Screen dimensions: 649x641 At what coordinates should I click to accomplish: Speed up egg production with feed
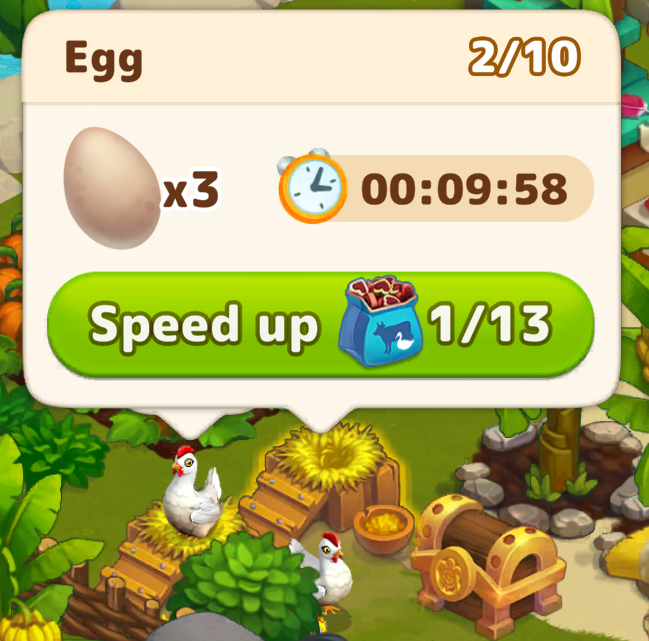coord(320,326)
